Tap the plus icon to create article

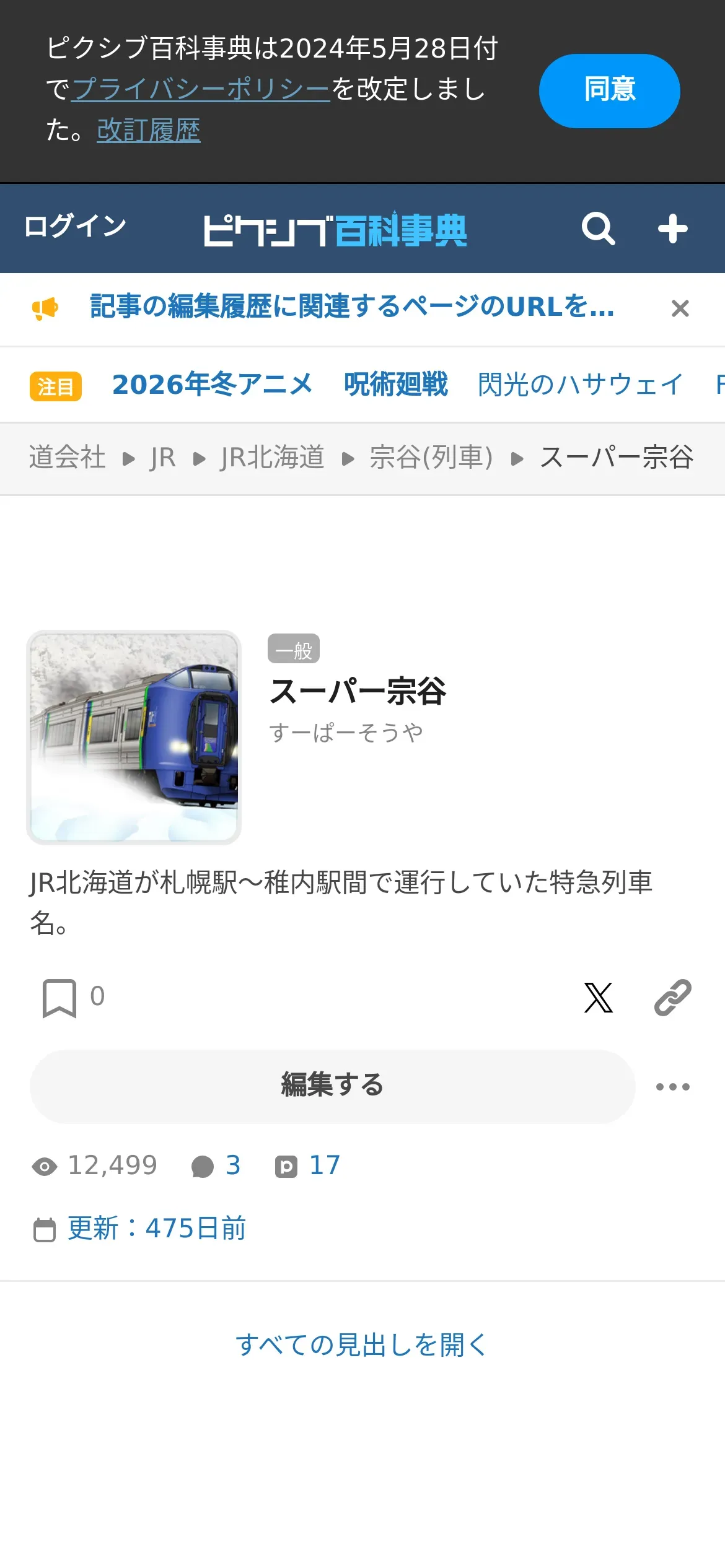pyautogui.click(x=672, y=229)
